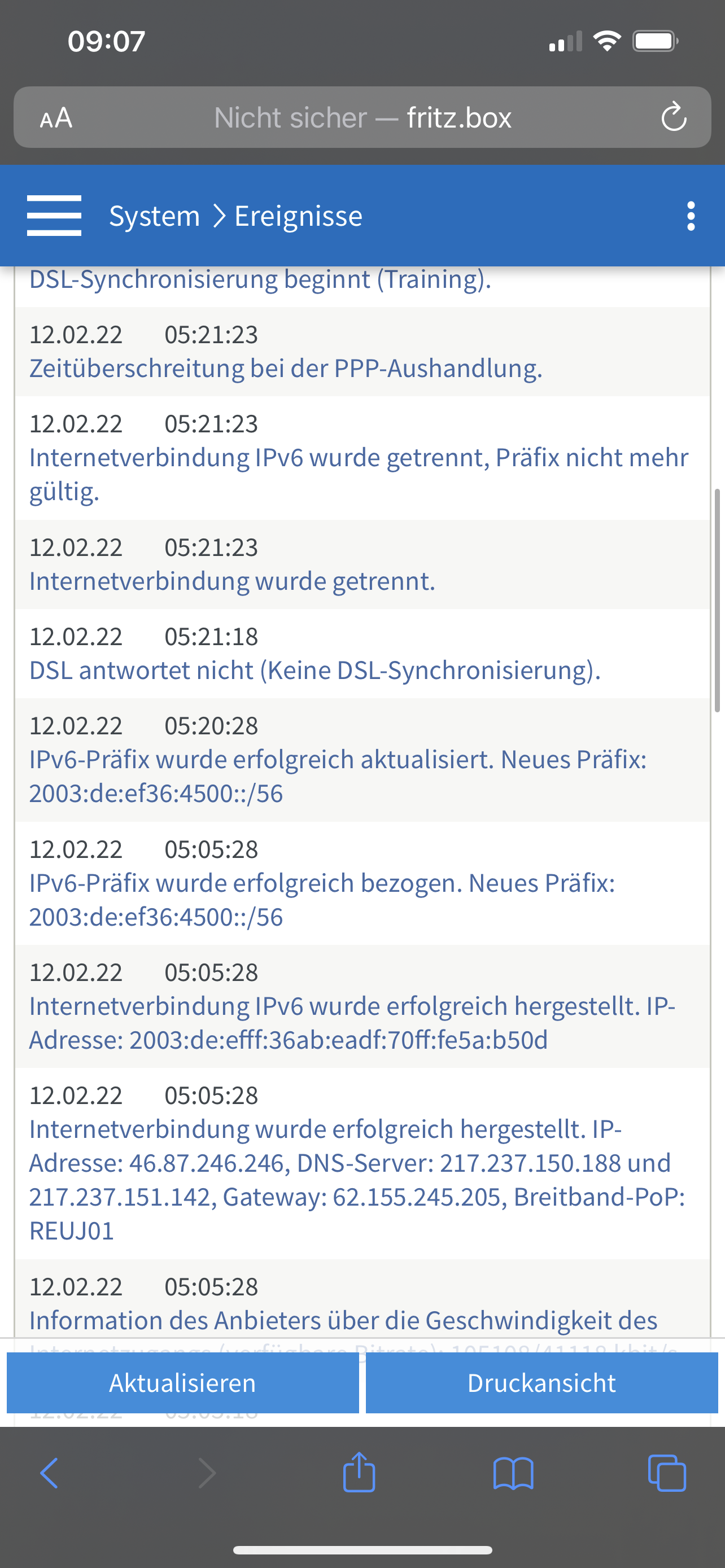Open the AA reader text options

[56, 117]
